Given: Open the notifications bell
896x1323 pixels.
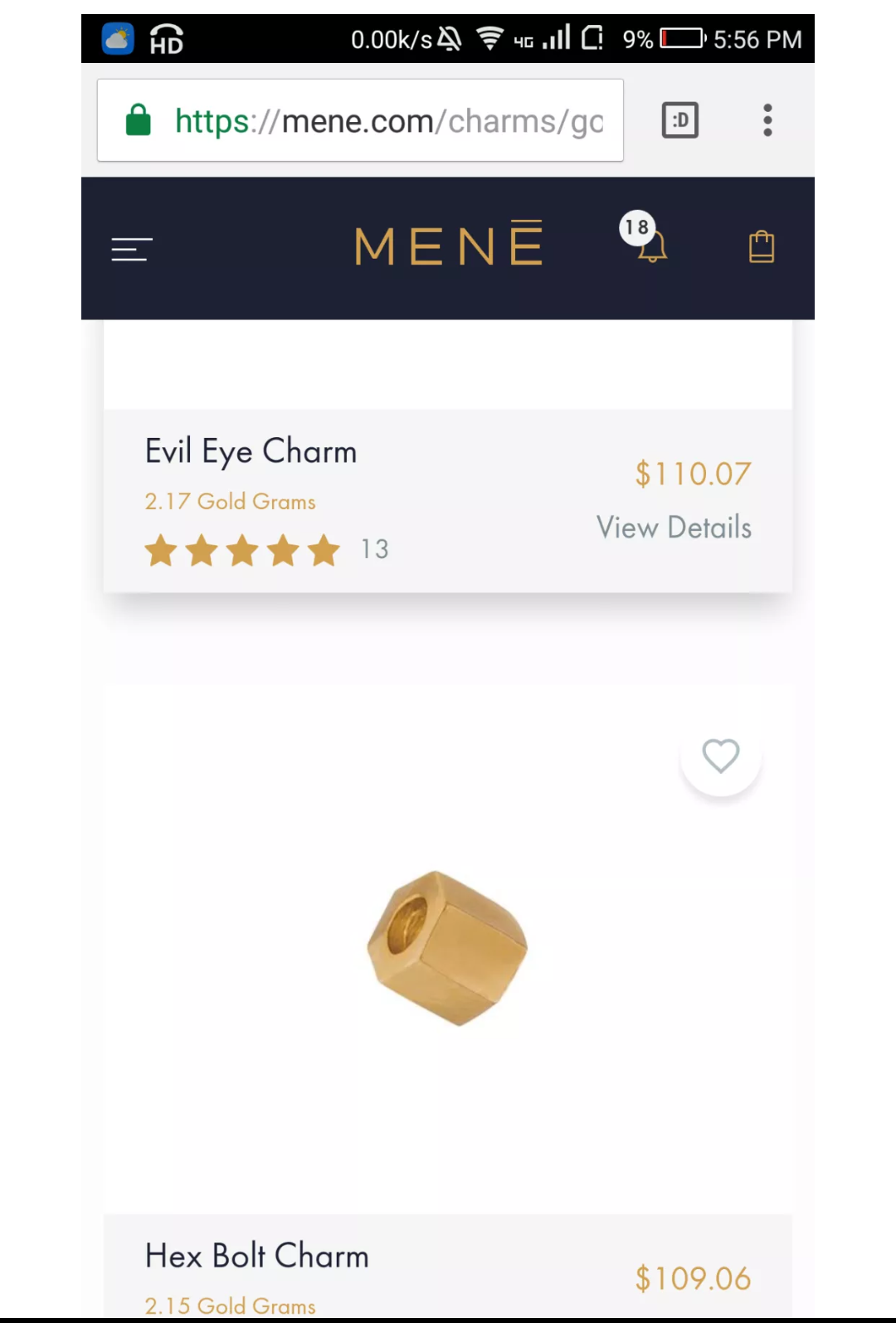Looking at the screenshot, I should tap(651, 246).
